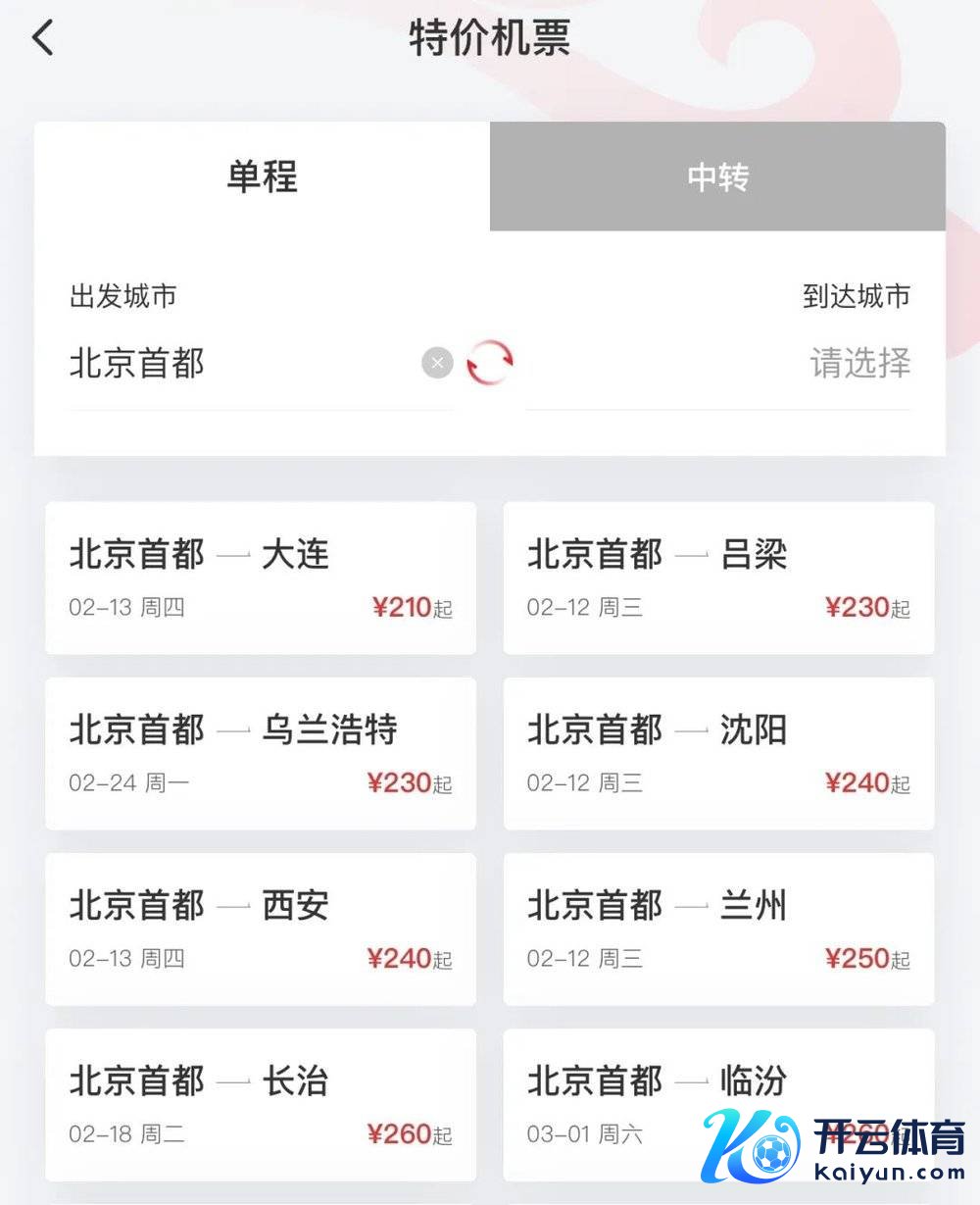The height and width of the screenshot is (1205, 980).
Task: Clear the departure city field
Action: click(x=437, y=363)
